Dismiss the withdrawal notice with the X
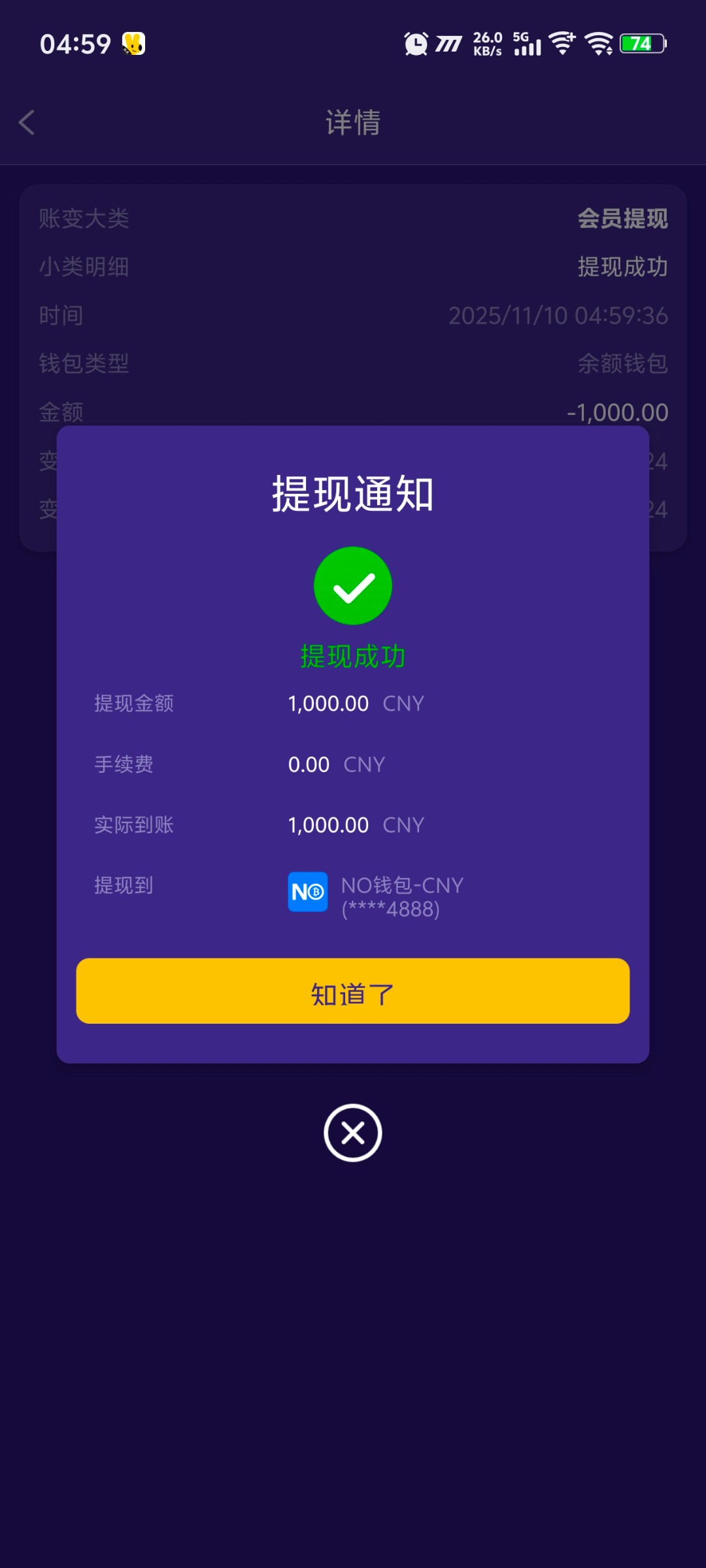This screenshot has height=1568, width=706. 353,1133
